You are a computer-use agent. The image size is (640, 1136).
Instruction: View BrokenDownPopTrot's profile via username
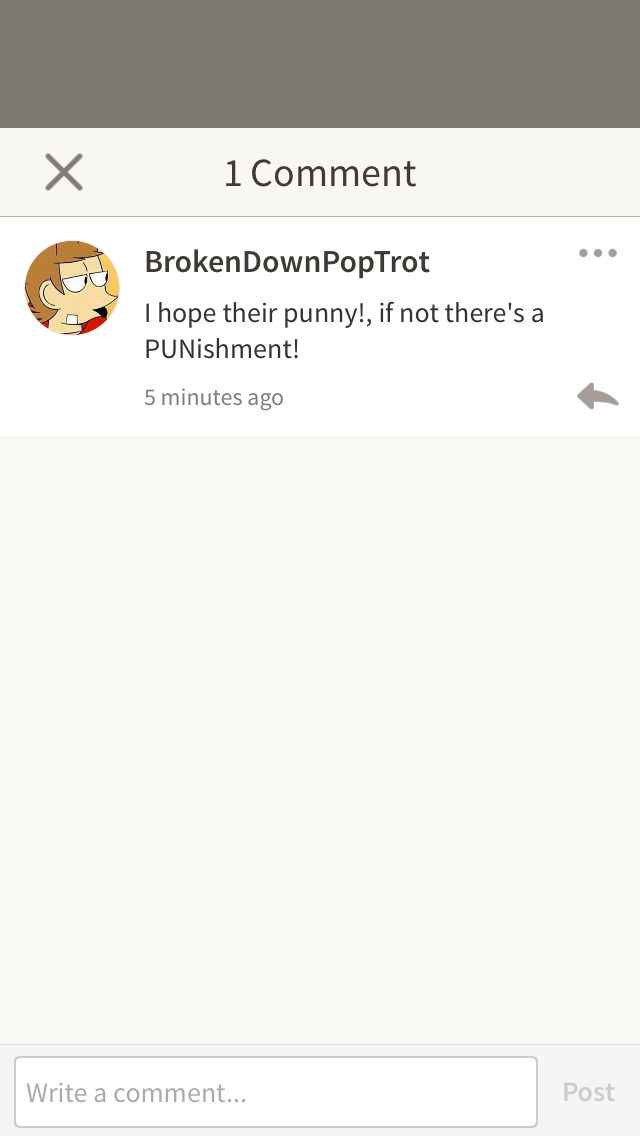coord(287,262)
